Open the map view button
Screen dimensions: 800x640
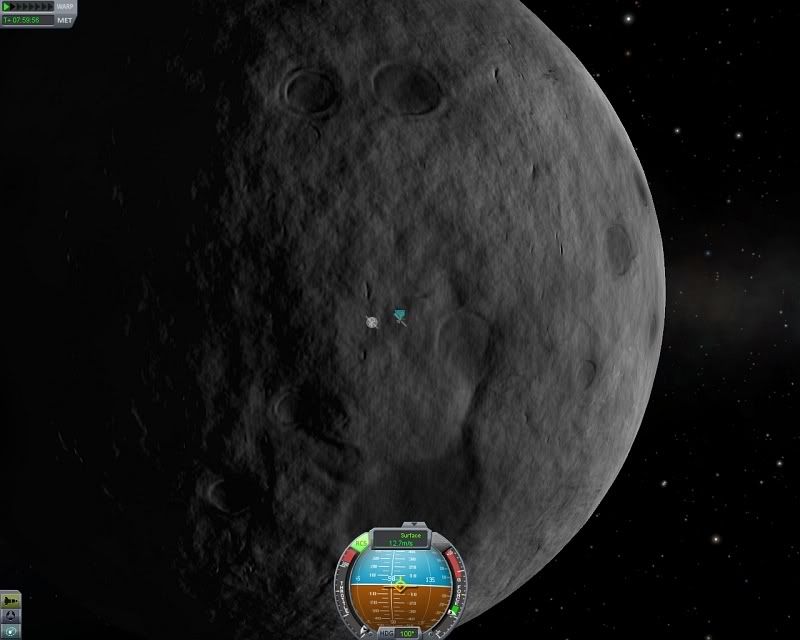10,632
